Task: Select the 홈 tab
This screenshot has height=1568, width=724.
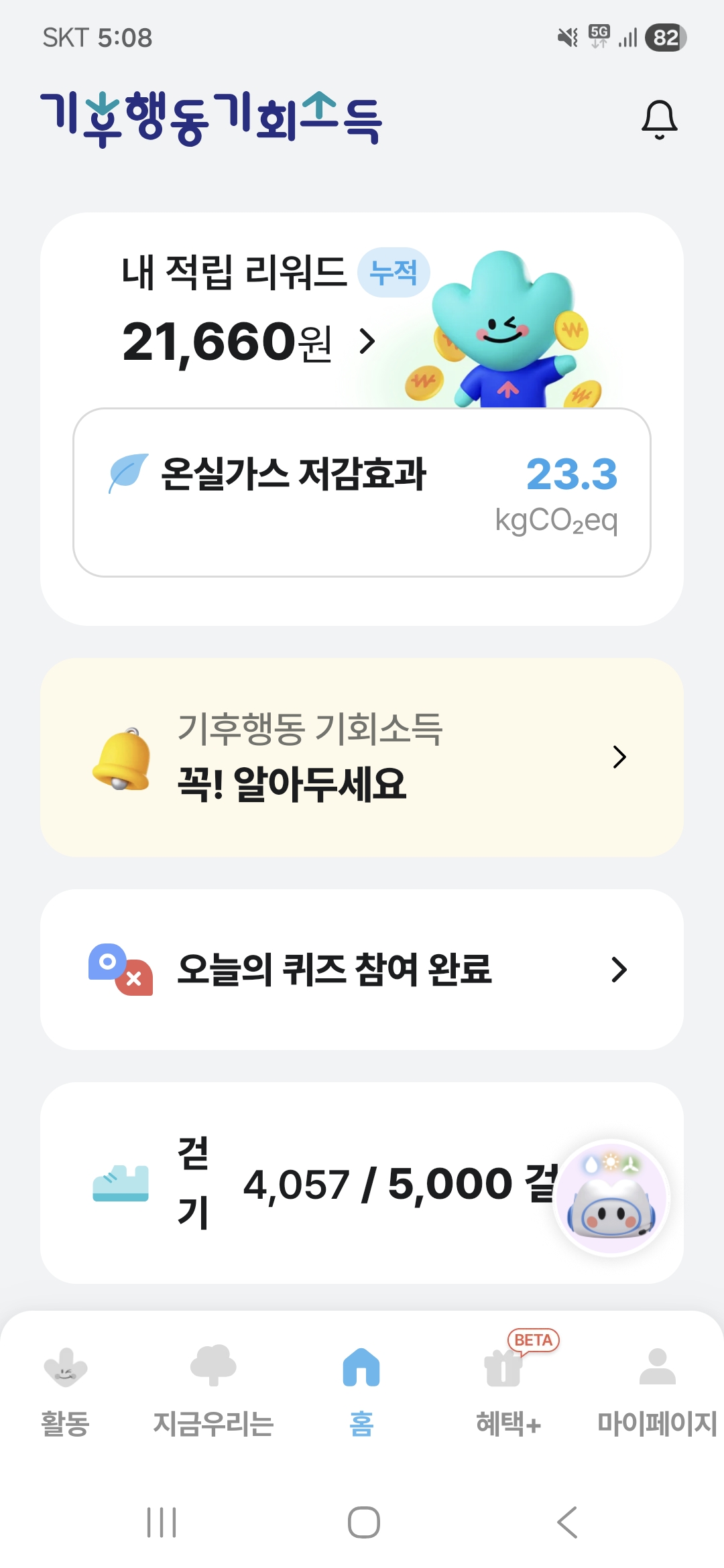Action: pos(361,1391)
